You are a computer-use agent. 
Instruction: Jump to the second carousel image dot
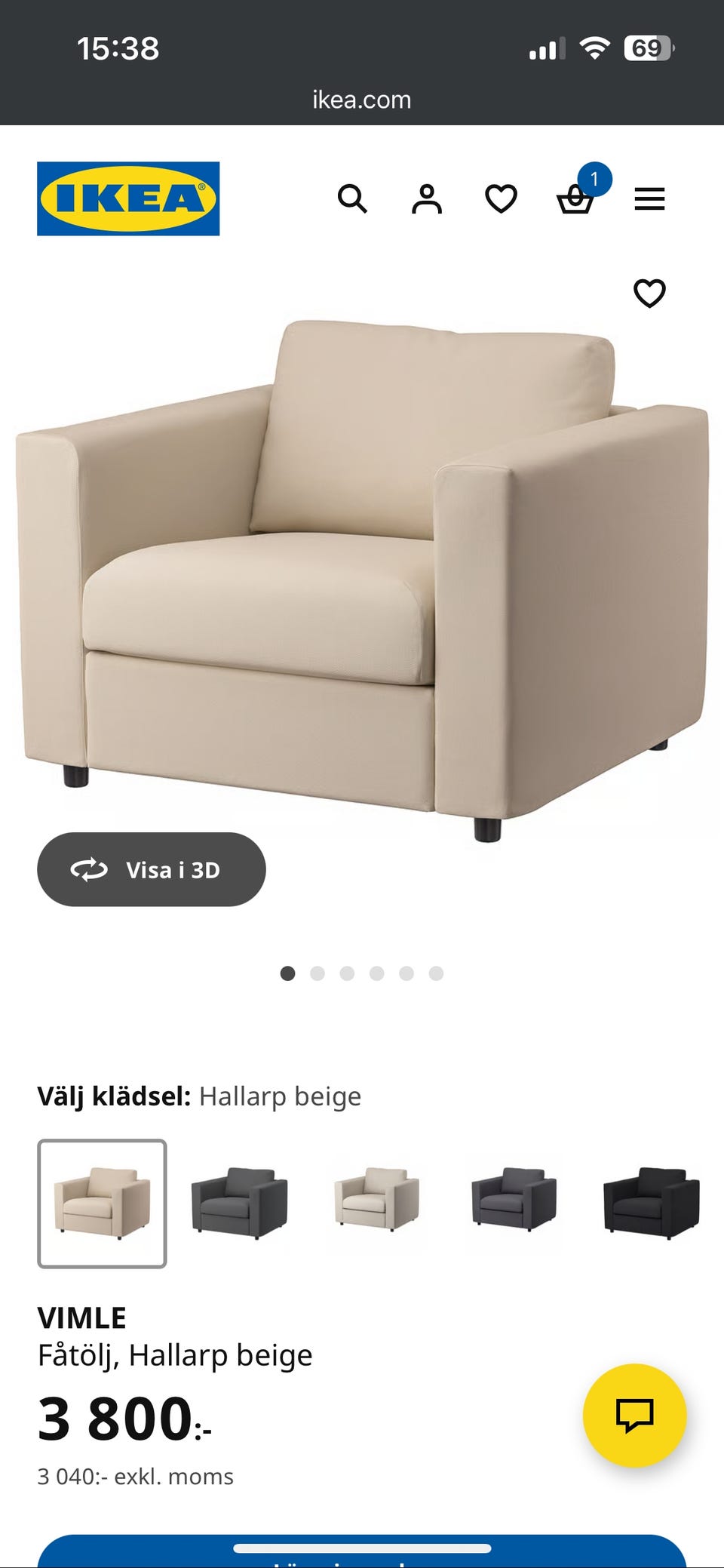(318, 973)
